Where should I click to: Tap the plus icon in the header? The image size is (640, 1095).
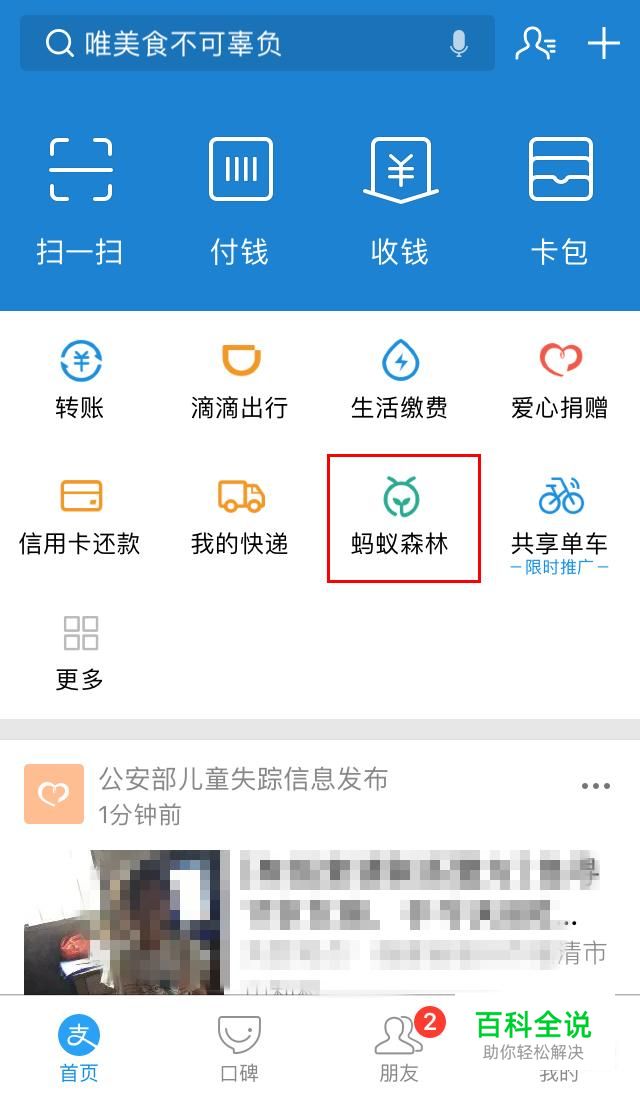(603, 43)
